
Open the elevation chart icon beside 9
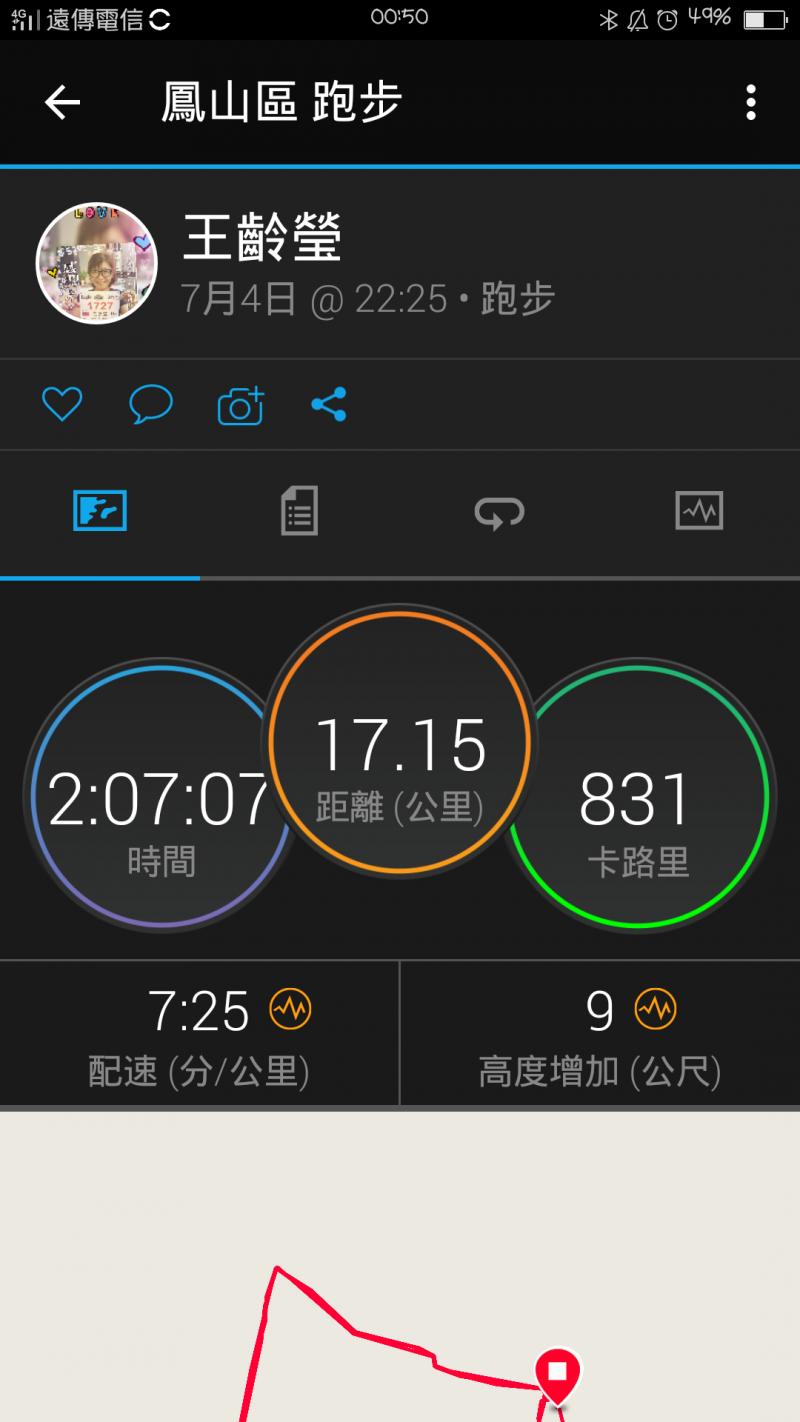(656, 1010)
